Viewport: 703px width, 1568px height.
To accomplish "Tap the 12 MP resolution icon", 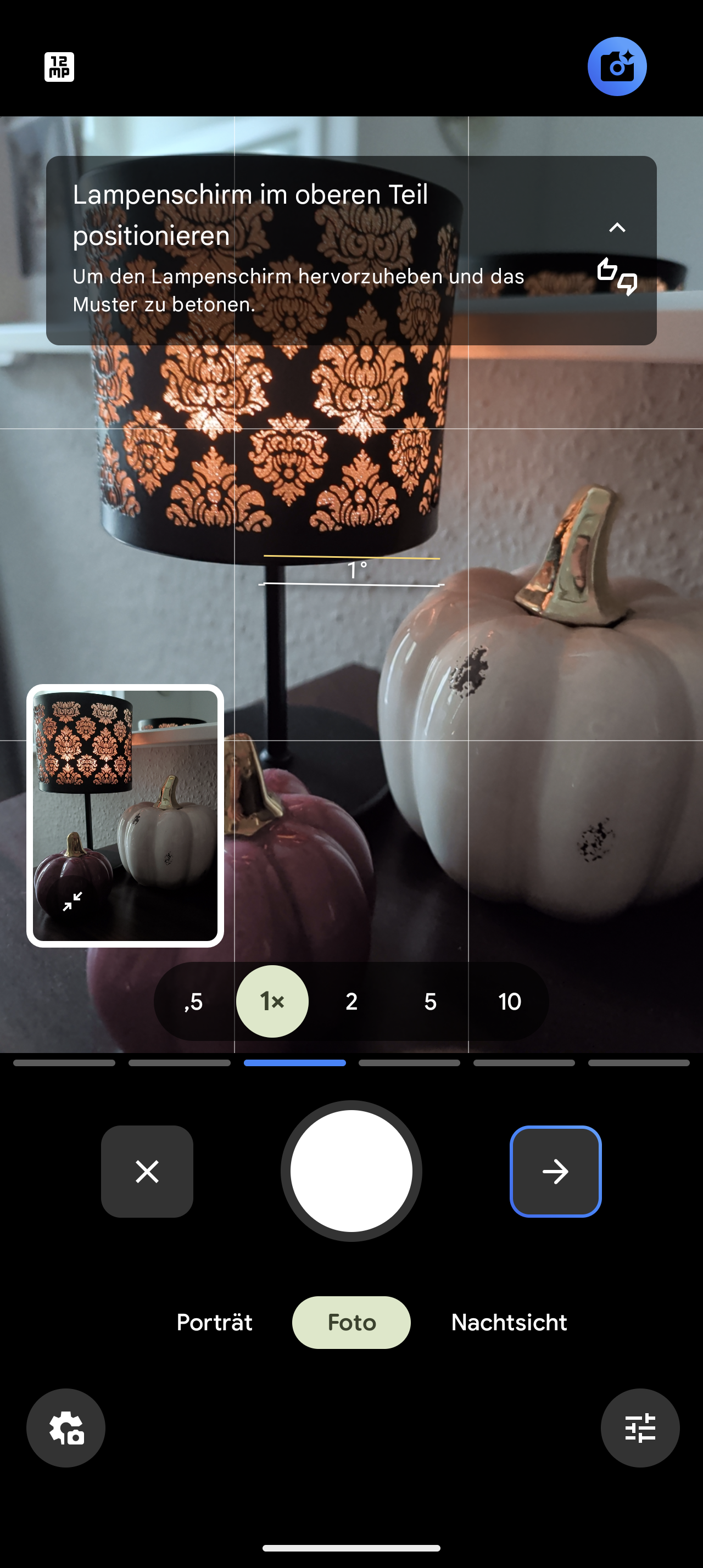I will 59,67.
